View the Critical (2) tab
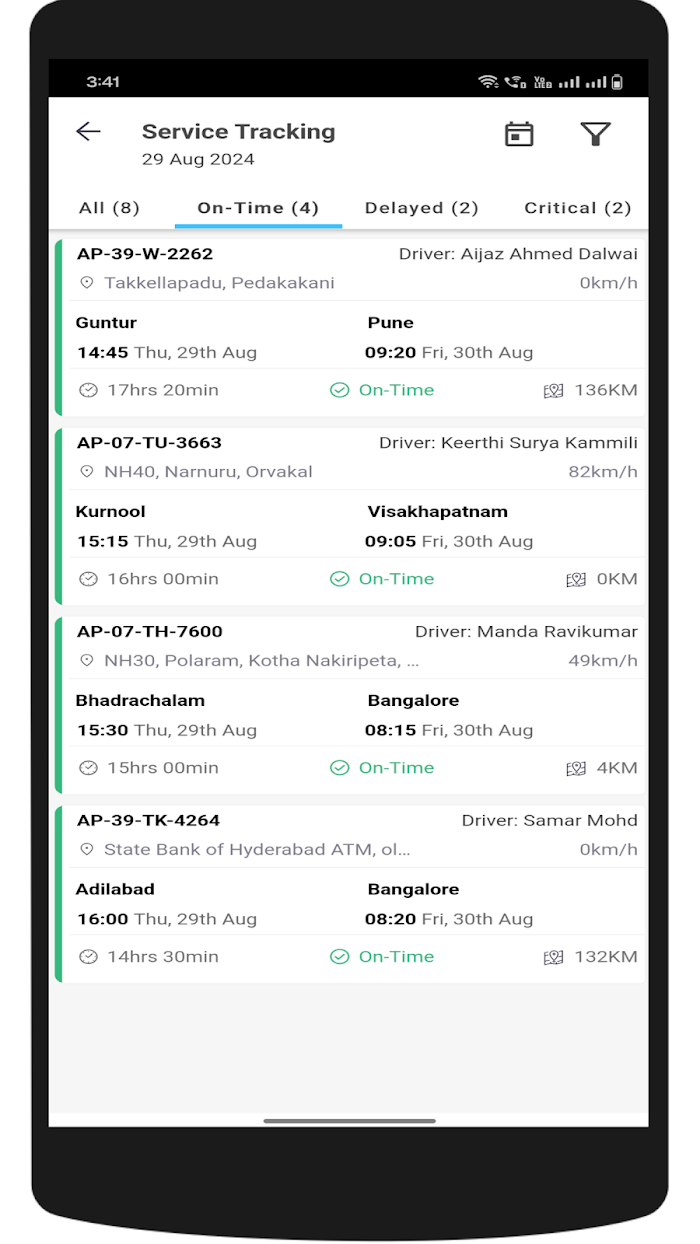This screenshot has height=1244, width=700. pyautogui.click(x=578, y=208)
